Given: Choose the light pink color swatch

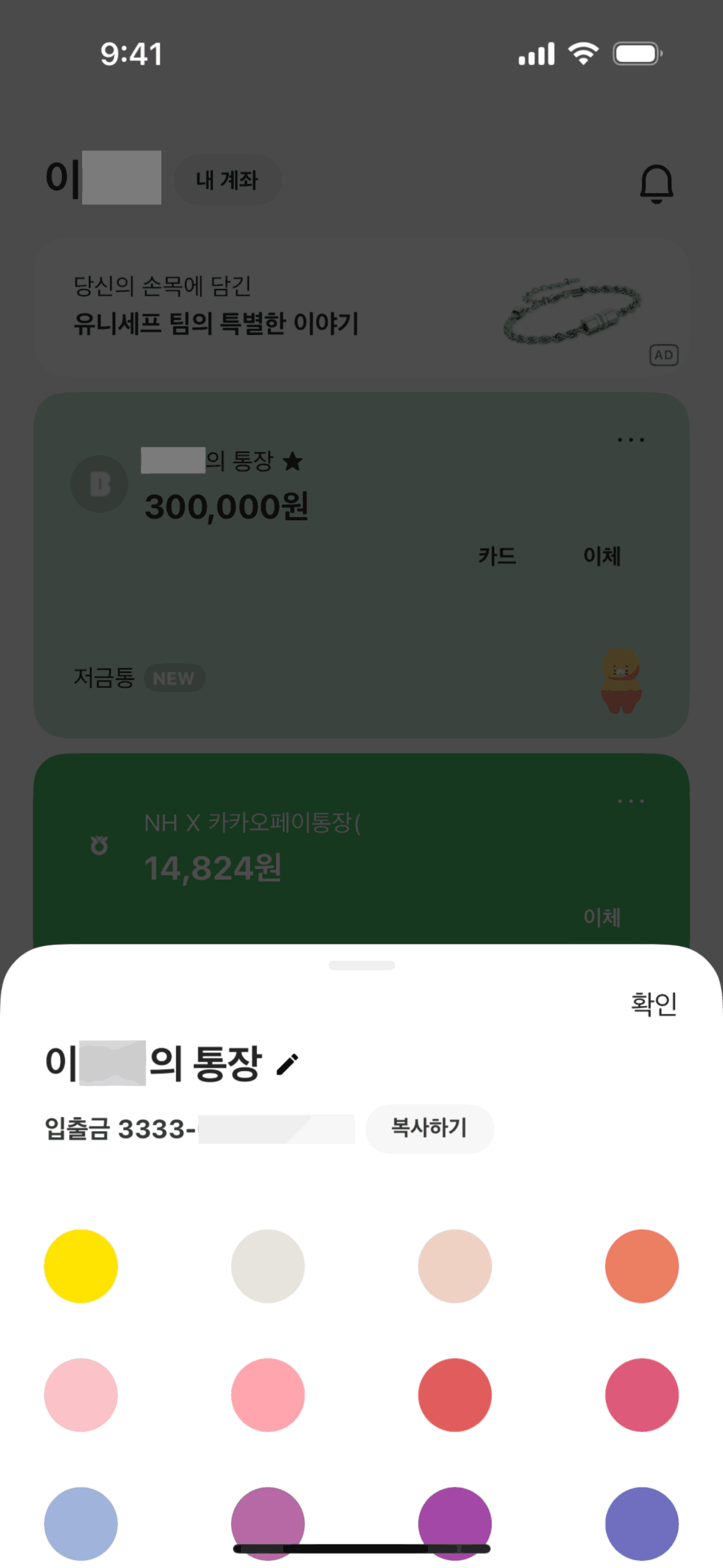Looking at the screenshot, I should (81, 1395).
